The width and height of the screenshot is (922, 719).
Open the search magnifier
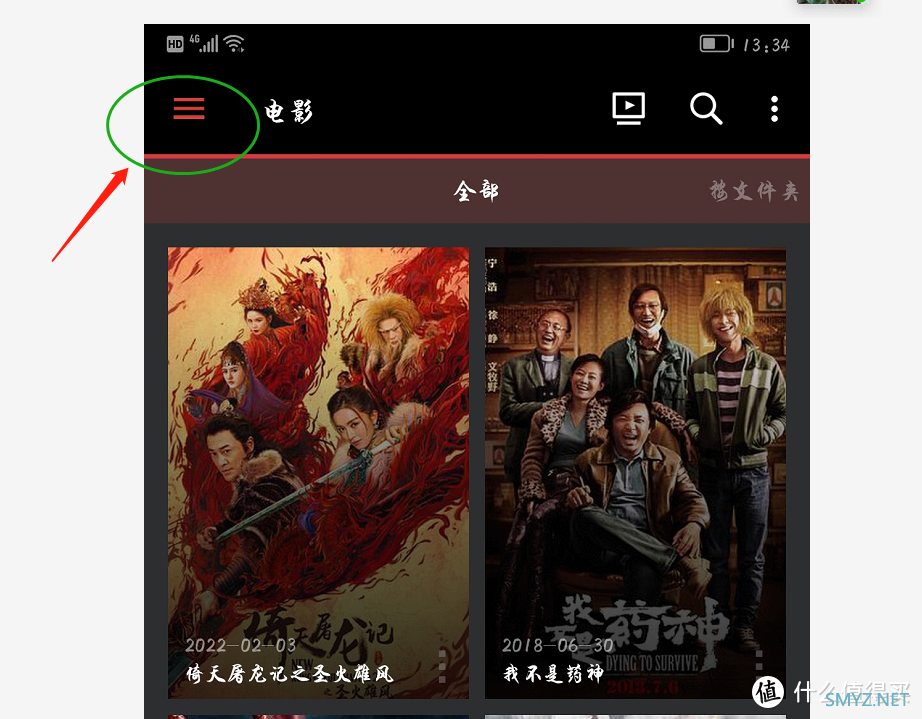pyautogui.click(x=706, y=108)
